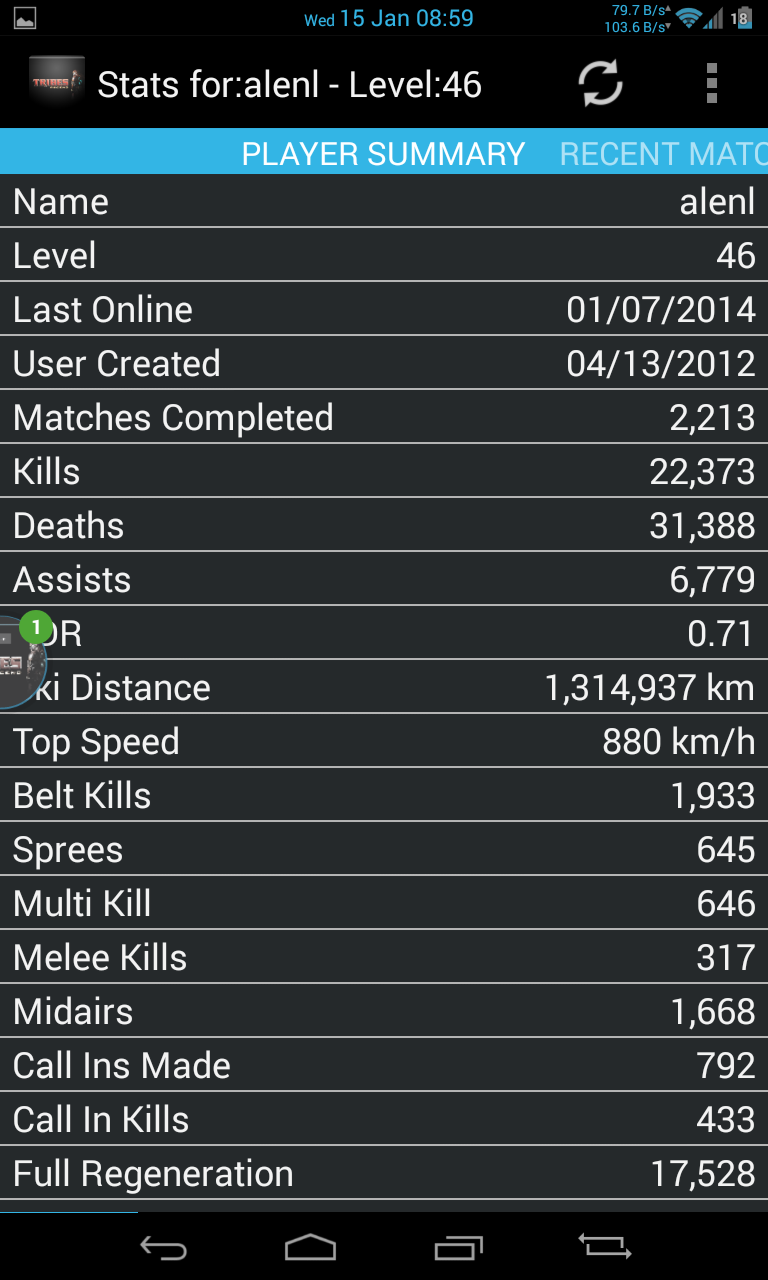
Task: Tap the Tribes app icon in the title bar
Action: (x=57, y=84)
